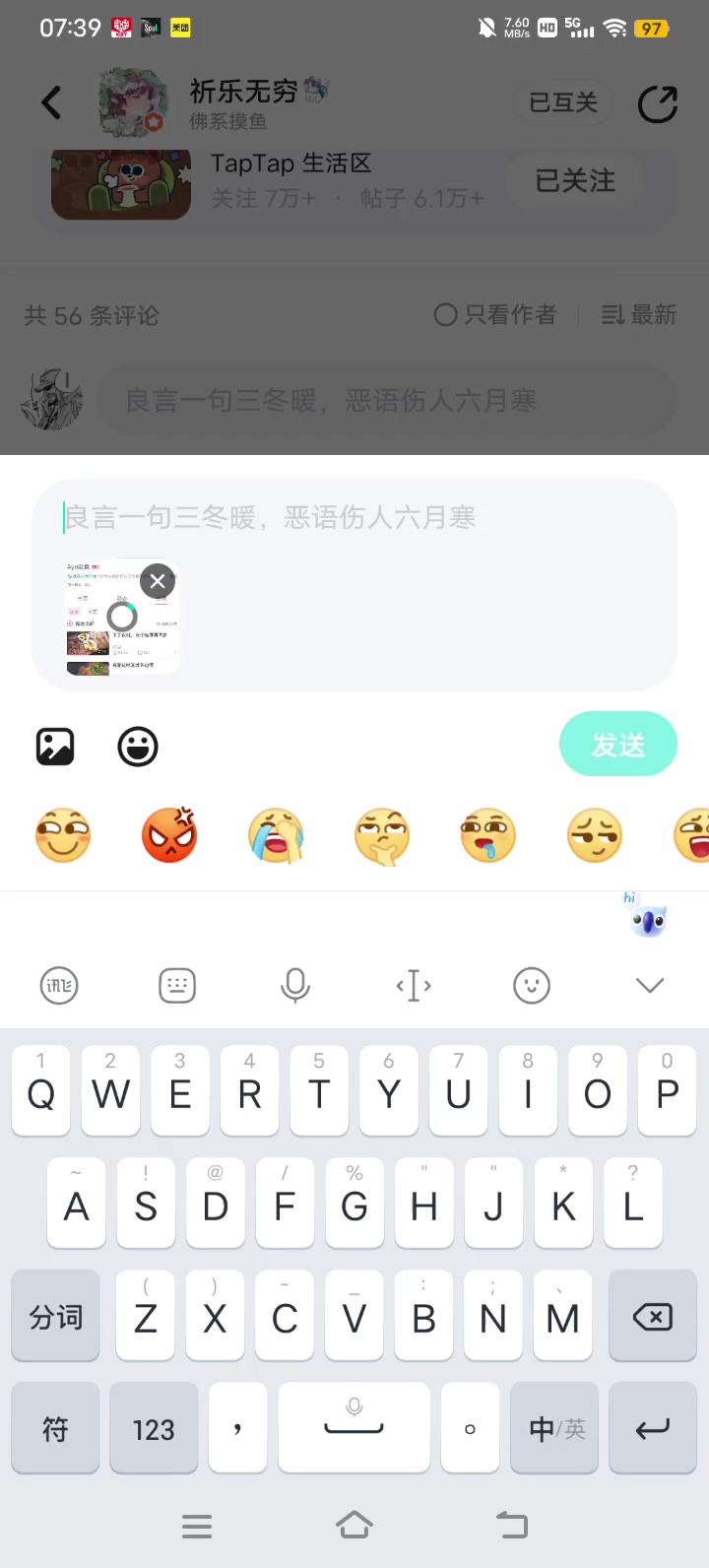Insert the drooling face emoji
This screenshot has height=1568, width=709.
pyautogui.click(x=488, y=835)
